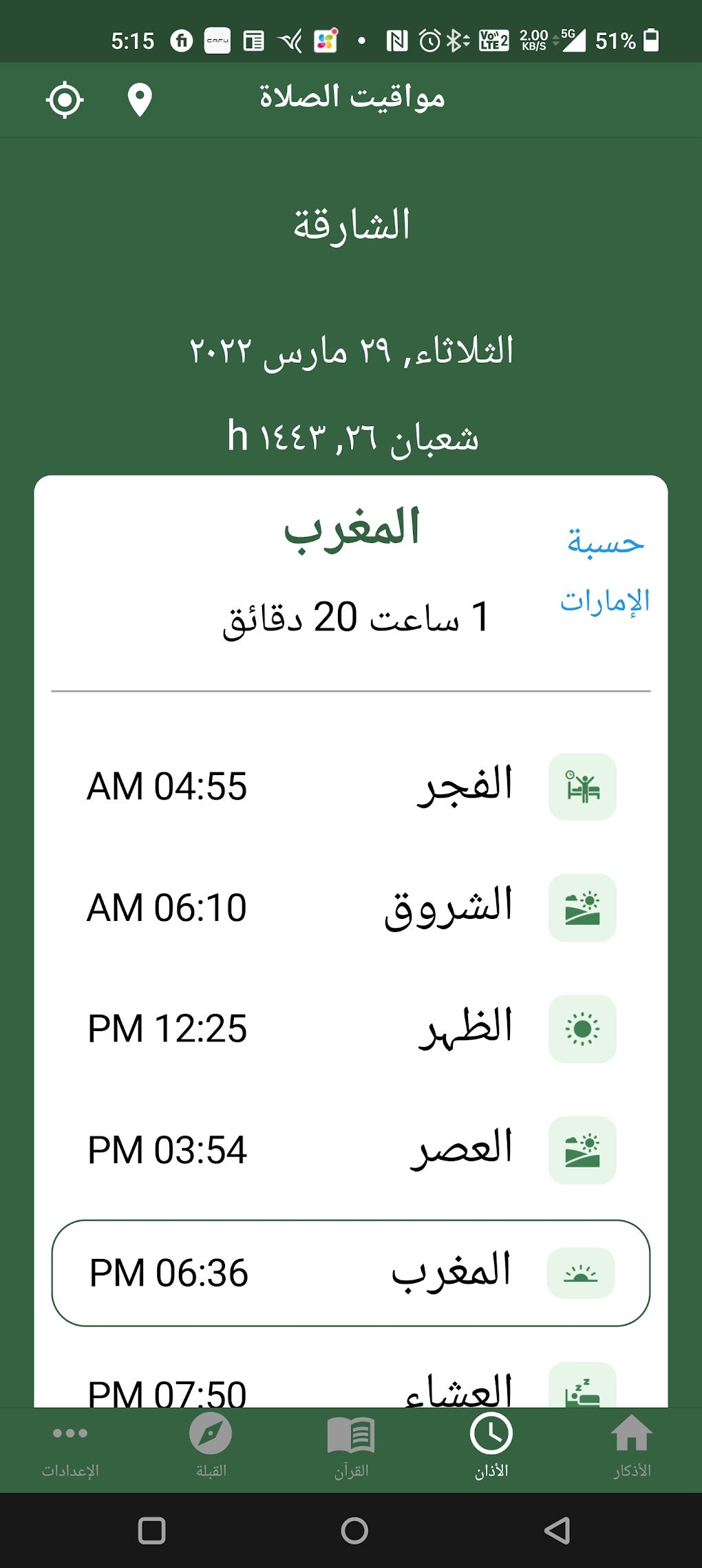Go to the القبلة compass tab

(211, 1445)
